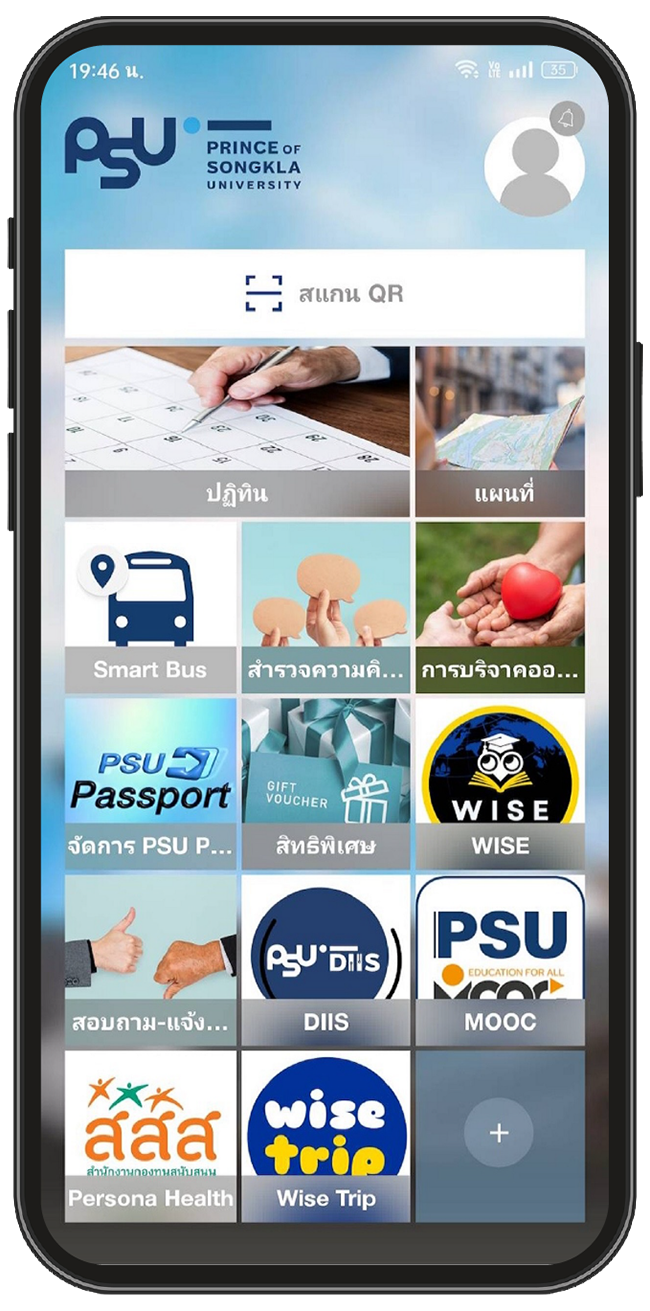This screenshot has width=650, height=1311.
Task: Open the notifications bell
Action: point(566,120)
